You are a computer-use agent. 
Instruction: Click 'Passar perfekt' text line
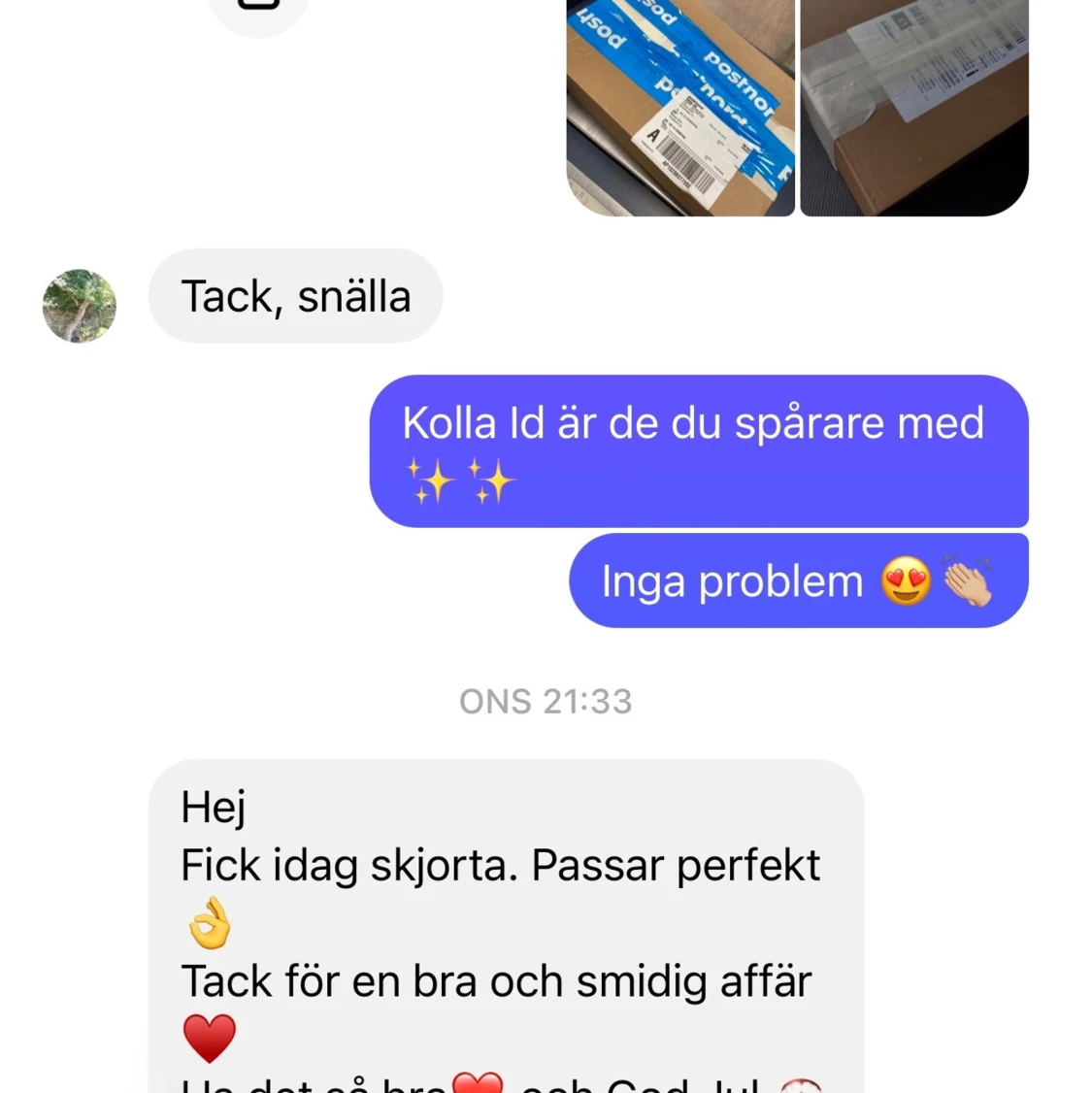[677, 864]
